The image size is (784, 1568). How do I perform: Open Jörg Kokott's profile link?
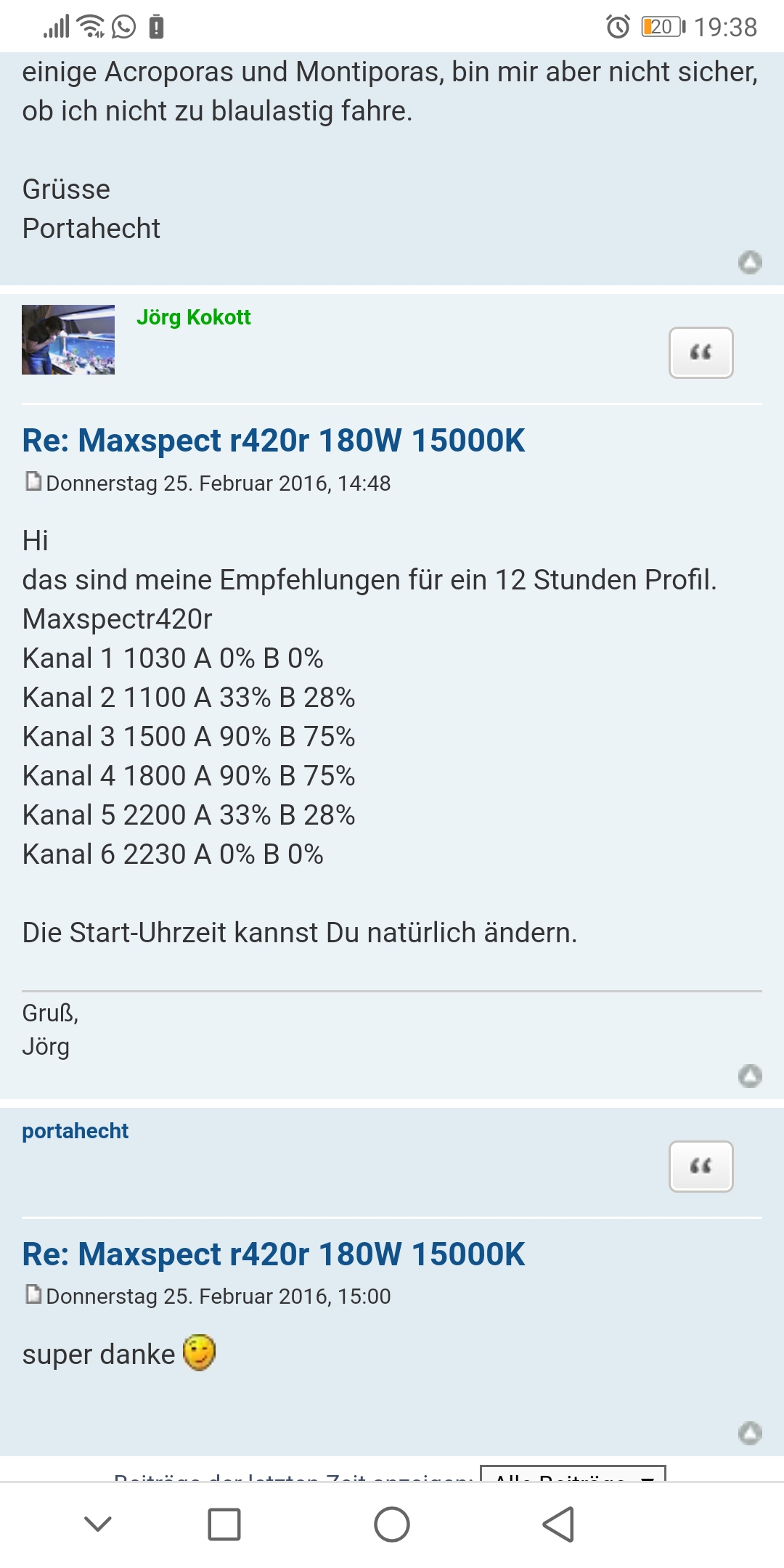coord(193,317)
